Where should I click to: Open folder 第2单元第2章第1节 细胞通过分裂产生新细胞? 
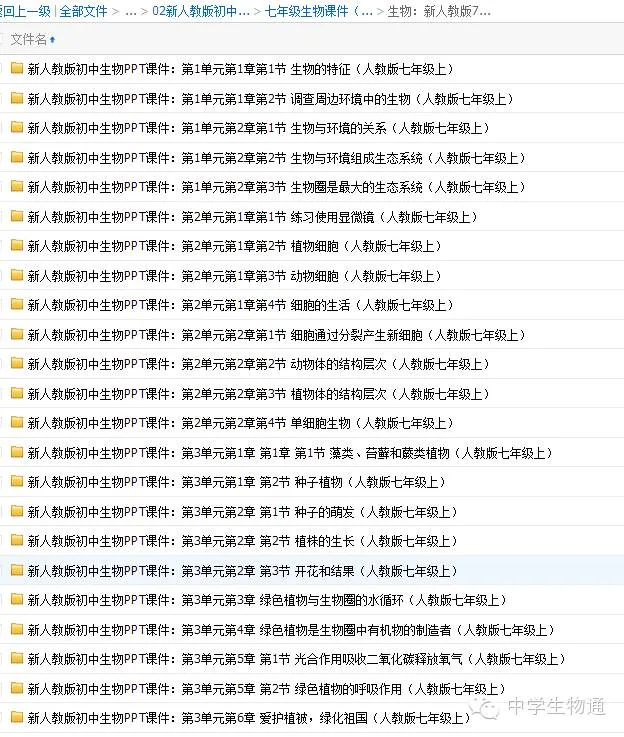(x=276, y=335)
